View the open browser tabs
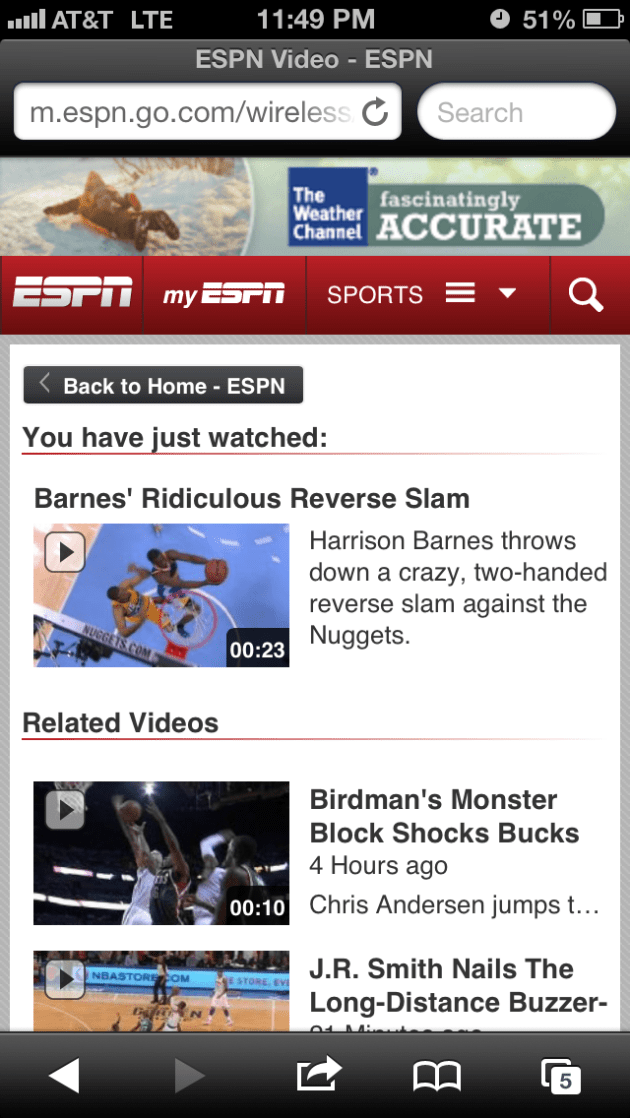The height and width of the screenshot is (1118, 630). pos(563,1076)
